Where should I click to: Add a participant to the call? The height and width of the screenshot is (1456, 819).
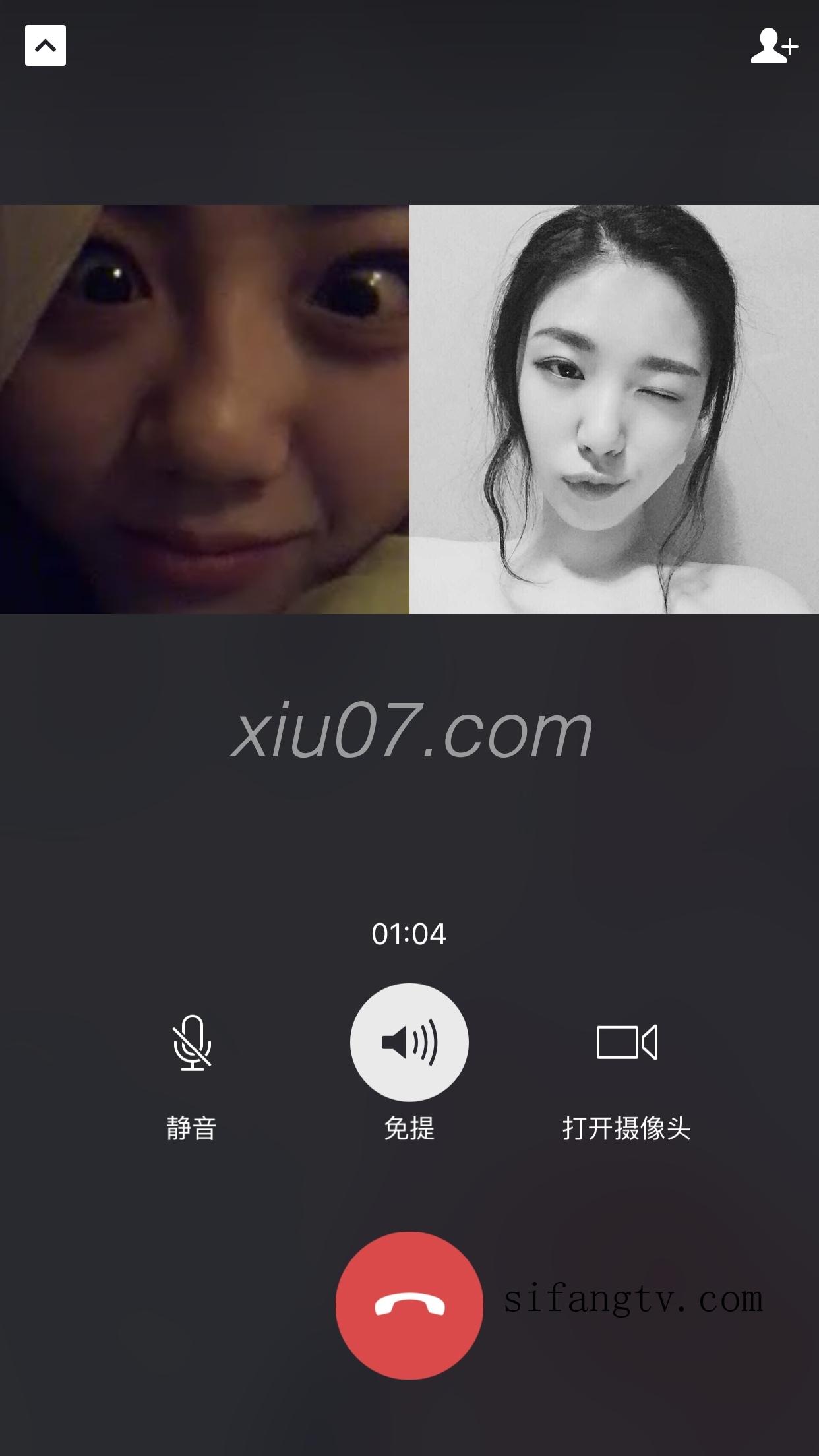(x=774, y=45)
